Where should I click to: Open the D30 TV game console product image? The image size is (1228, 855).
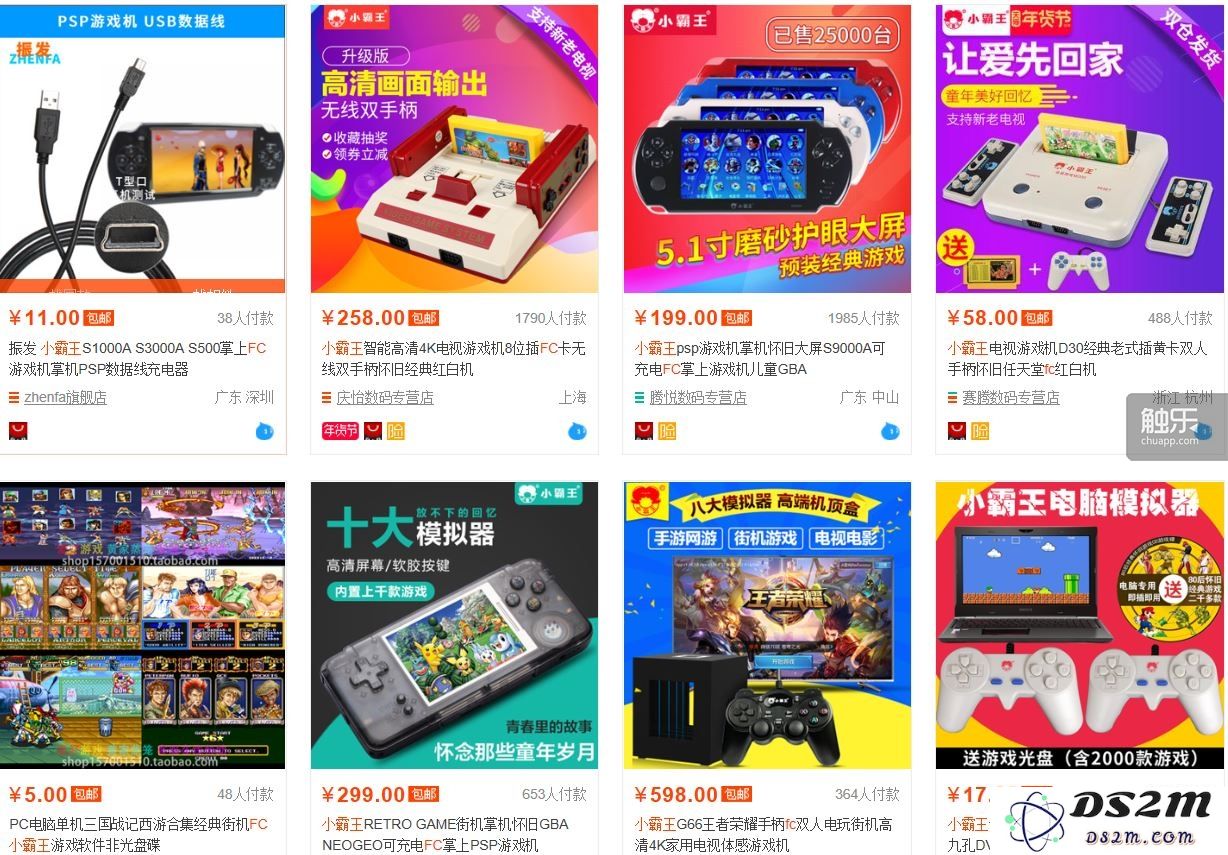[1079, 148]
